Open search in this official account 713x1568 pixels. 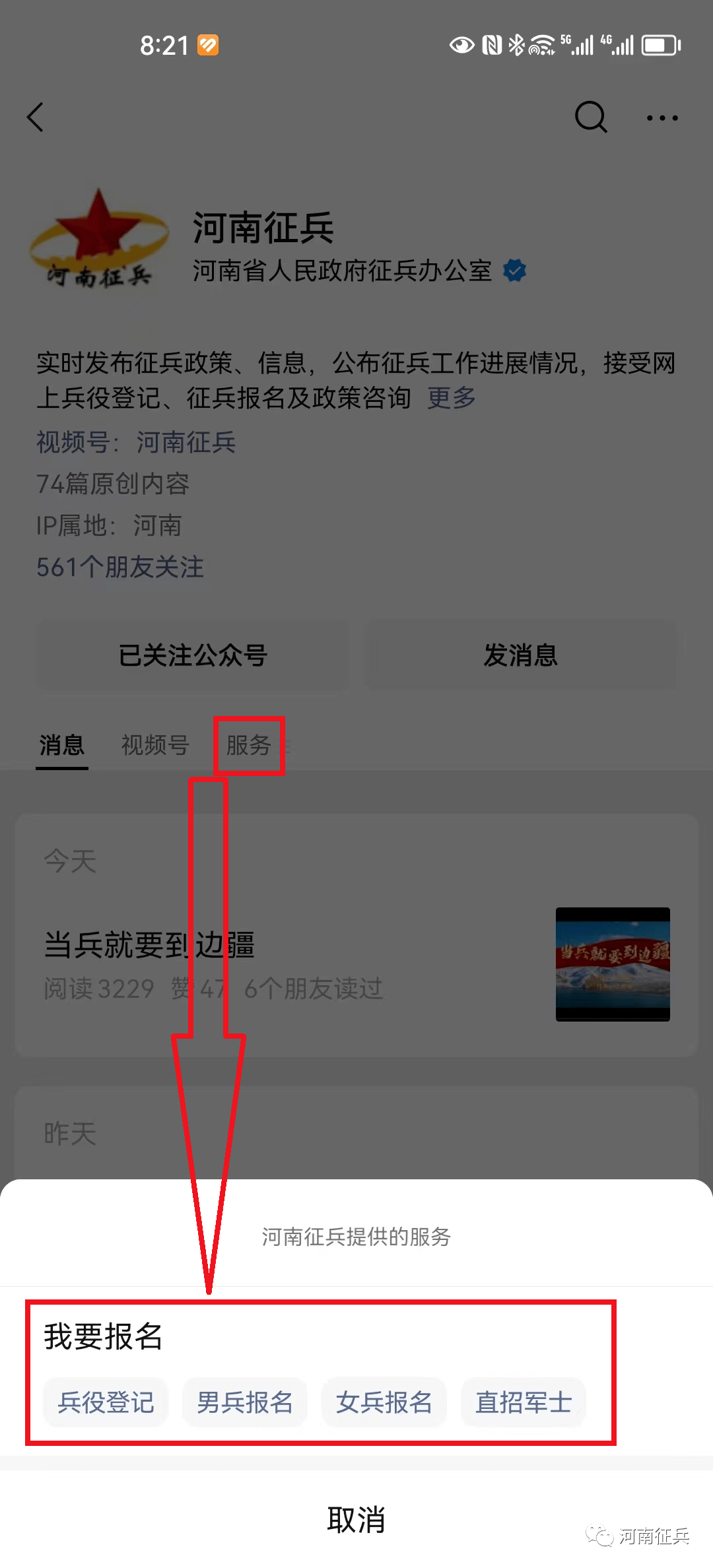(590, 117)
